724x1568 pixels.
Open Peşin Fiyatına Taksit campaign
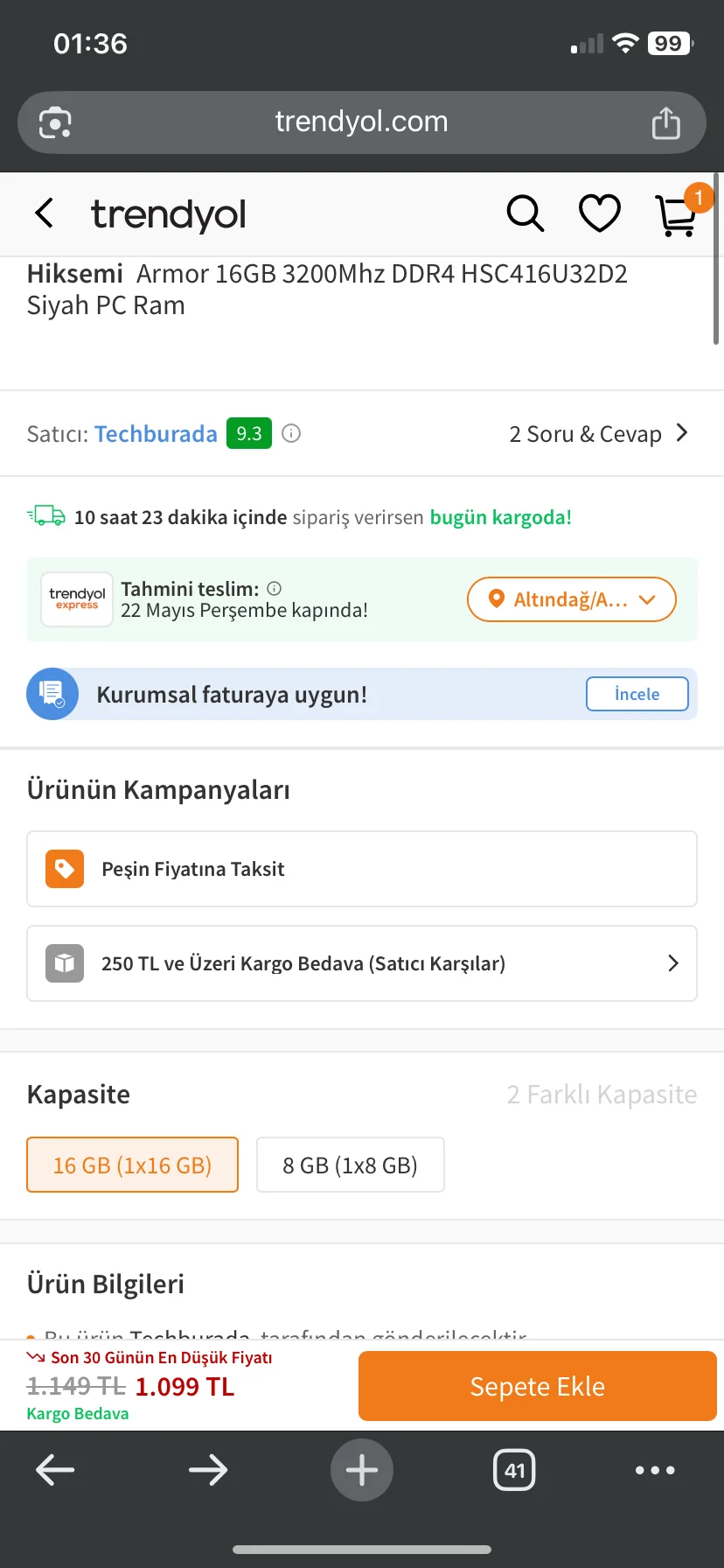point(361,869)
